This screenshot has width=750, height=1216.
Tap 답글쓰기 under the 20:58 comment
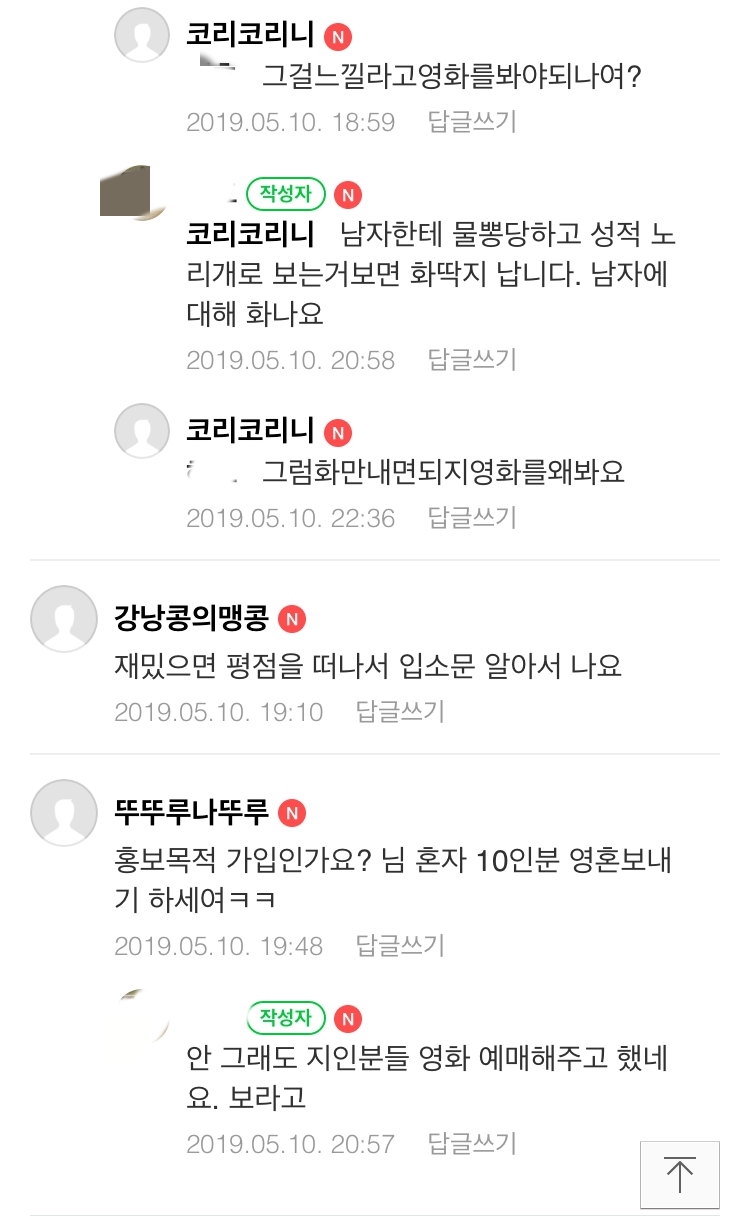(x=472, y=359)
